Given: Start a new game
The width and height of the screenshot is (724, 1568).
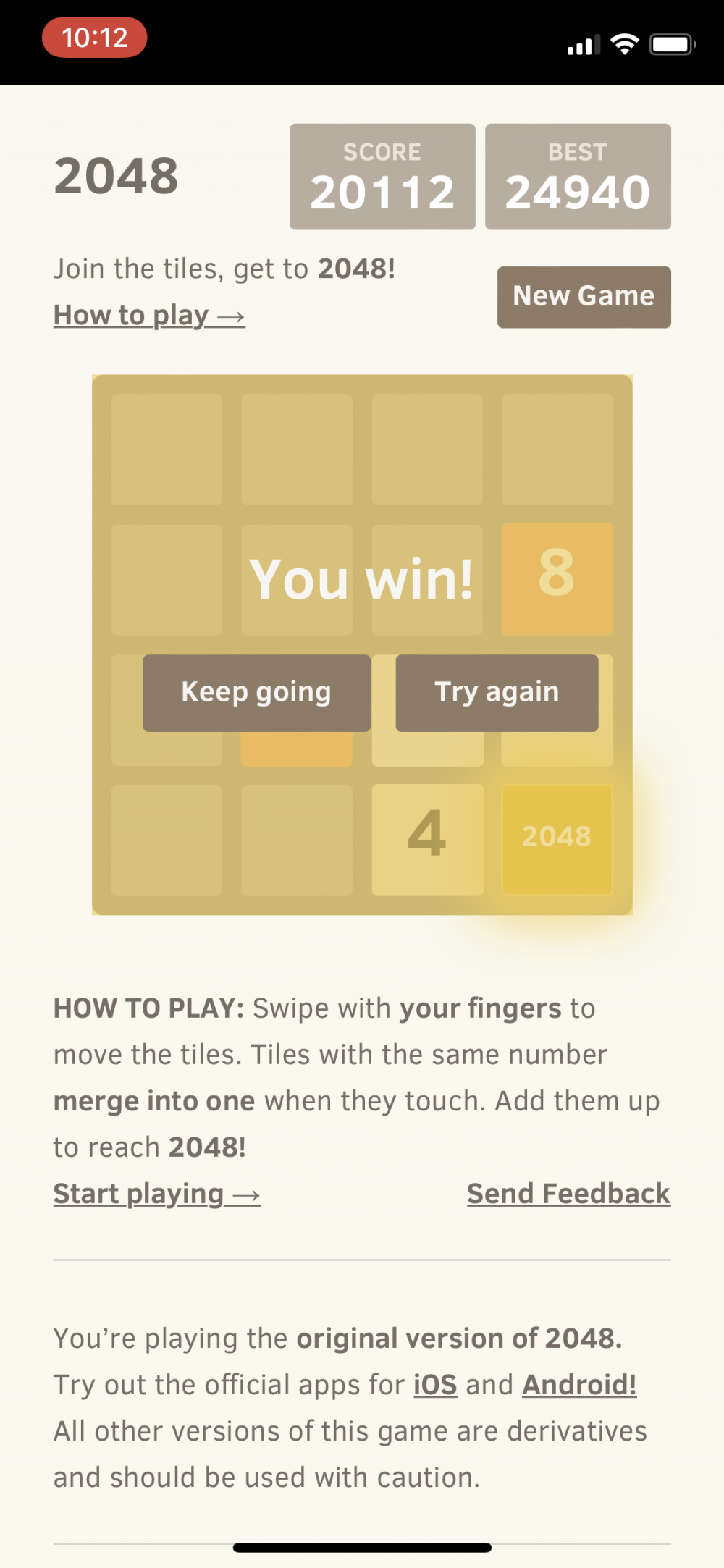Looking at the screenshot, I should pos(584,297).
